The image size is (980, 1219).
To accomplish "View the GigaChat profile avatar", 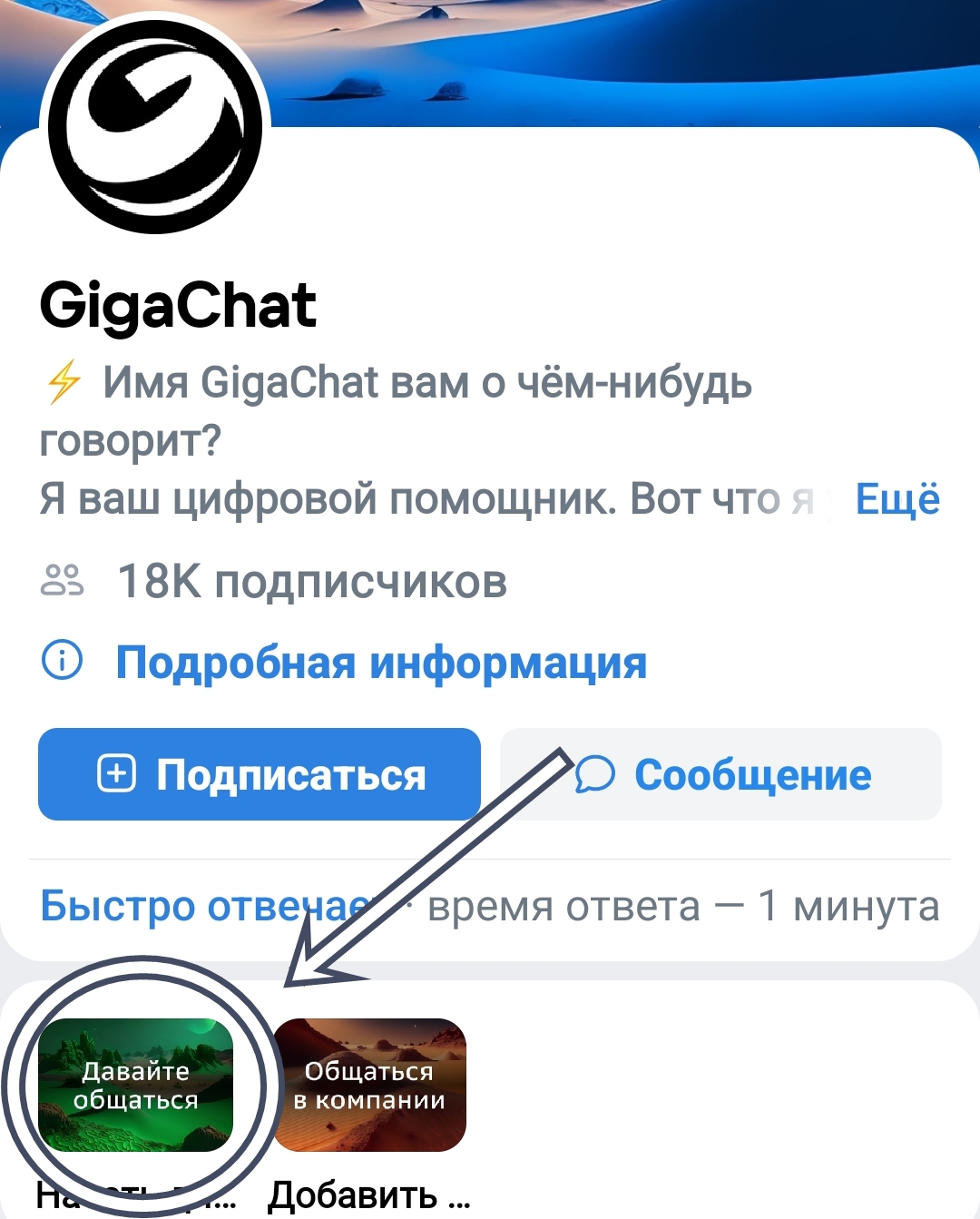I will tap(155, 126).
